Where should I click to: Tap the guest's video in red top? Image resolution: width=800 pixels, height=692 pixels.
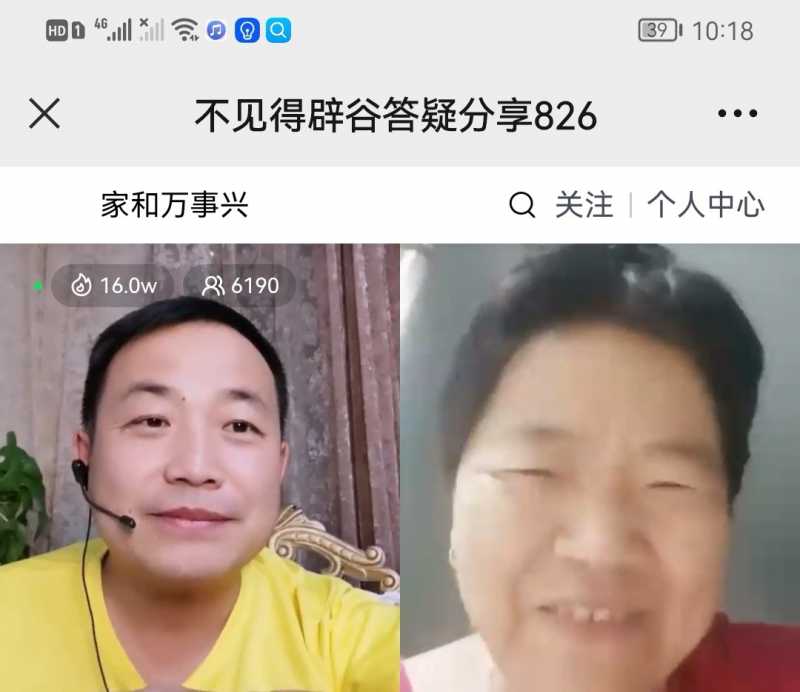click(600, 470)
